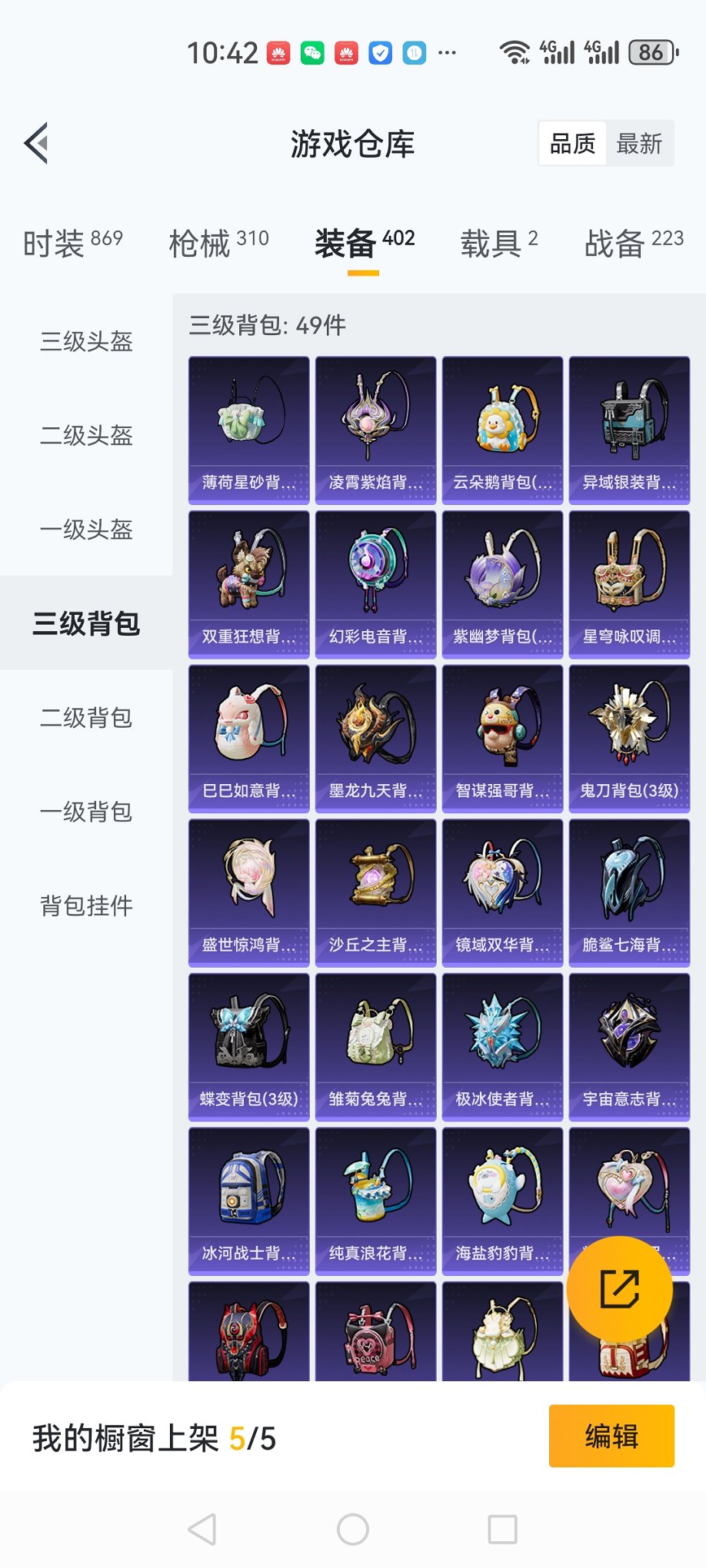Show the 背包挂件 category
706x1568 pixels.
tap(86, 905)
